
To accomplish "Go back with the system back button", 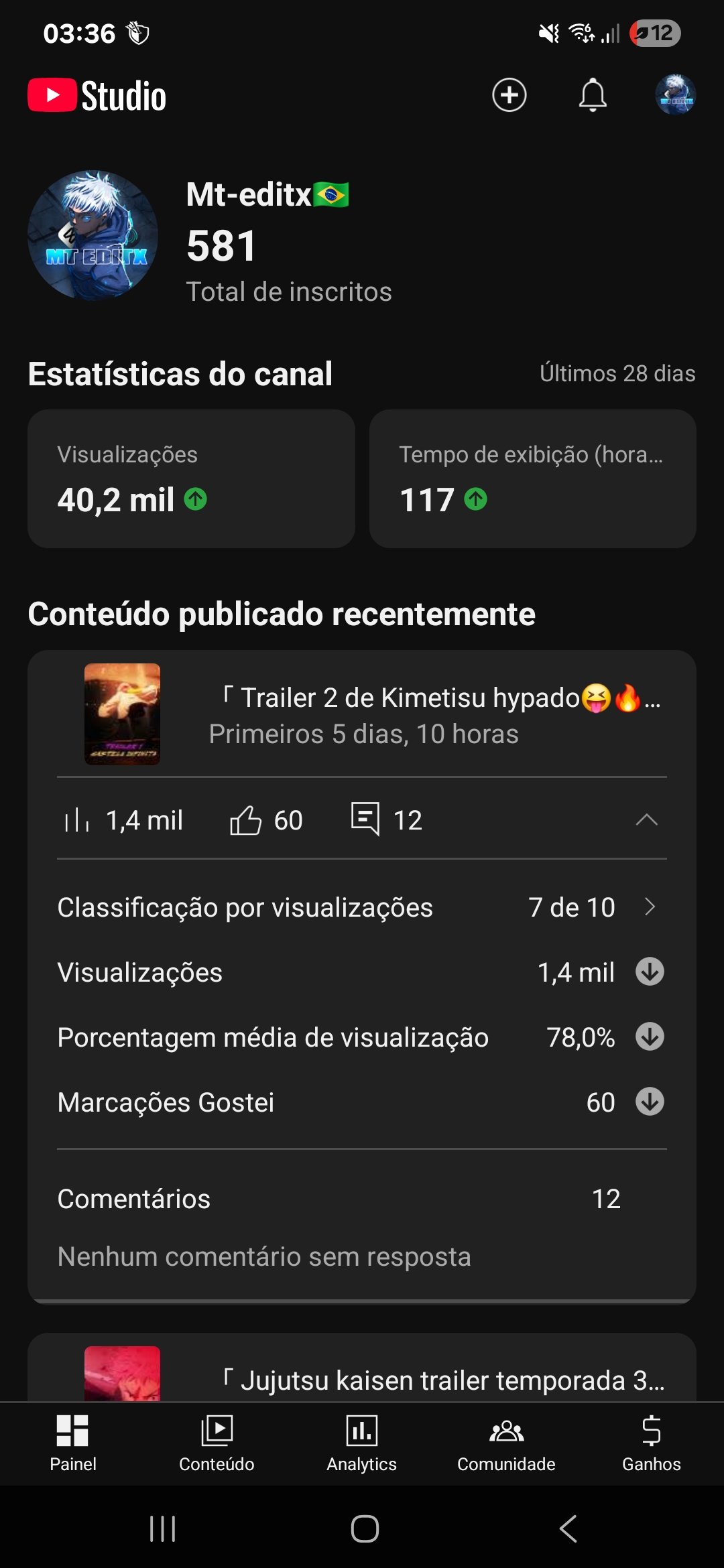I will point(568,1528).
